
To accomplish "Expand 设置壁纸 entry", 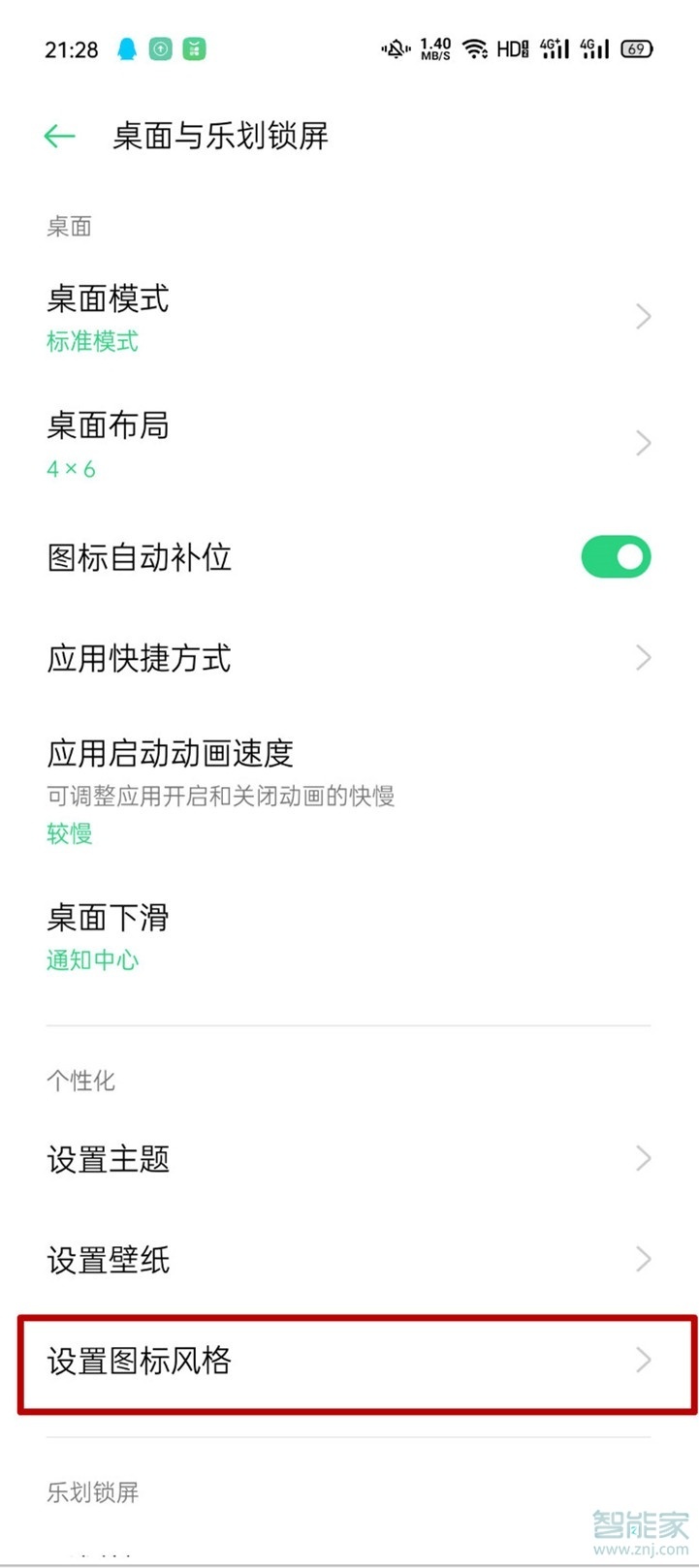I will click(349, 1259).
